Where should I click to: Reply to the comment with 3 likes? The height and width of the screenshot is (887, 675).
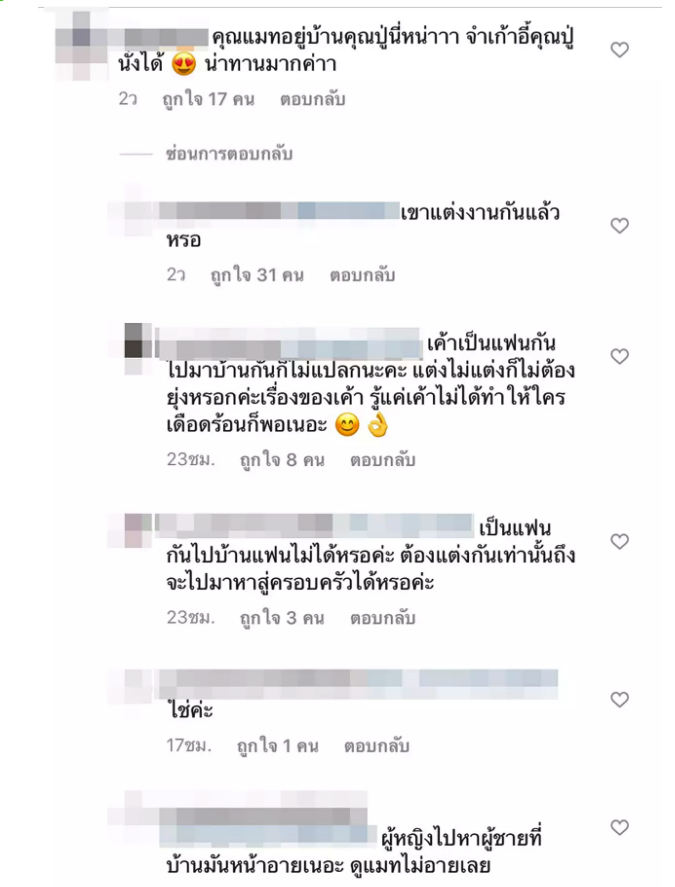382,618
